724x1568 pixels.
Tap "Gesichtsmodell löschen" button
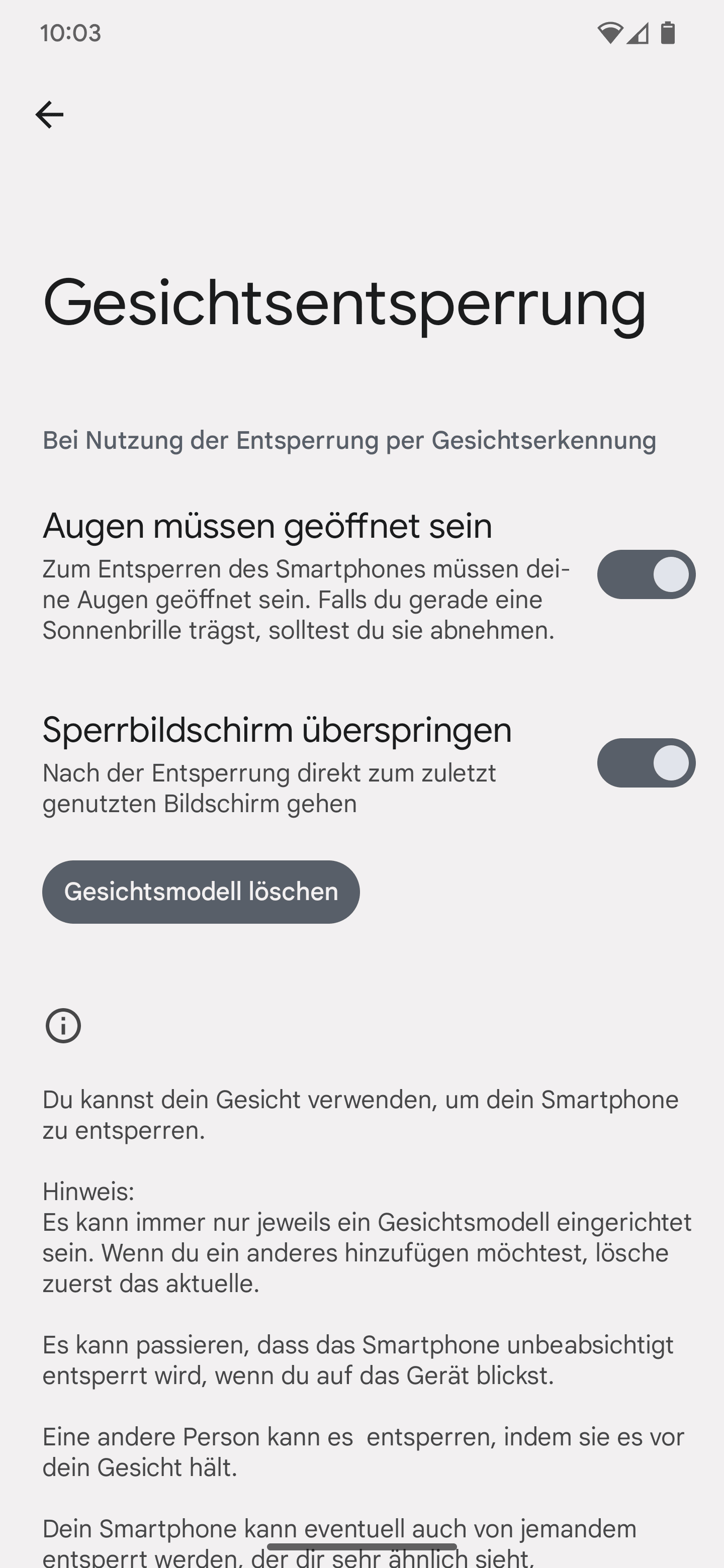click(x=201, y=892)
